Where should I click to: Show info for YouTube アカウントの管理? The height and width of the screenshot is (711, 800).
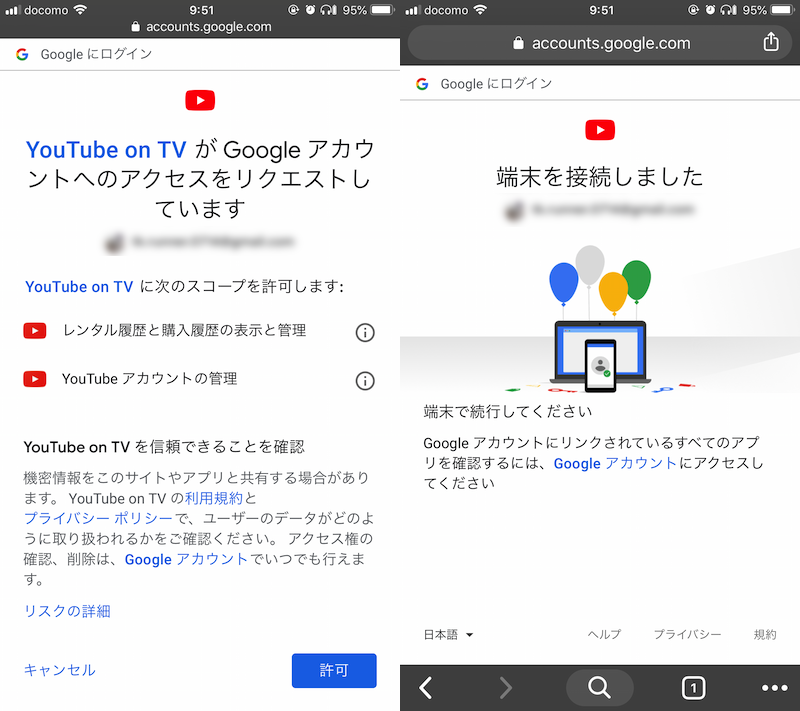pos(365,380)
